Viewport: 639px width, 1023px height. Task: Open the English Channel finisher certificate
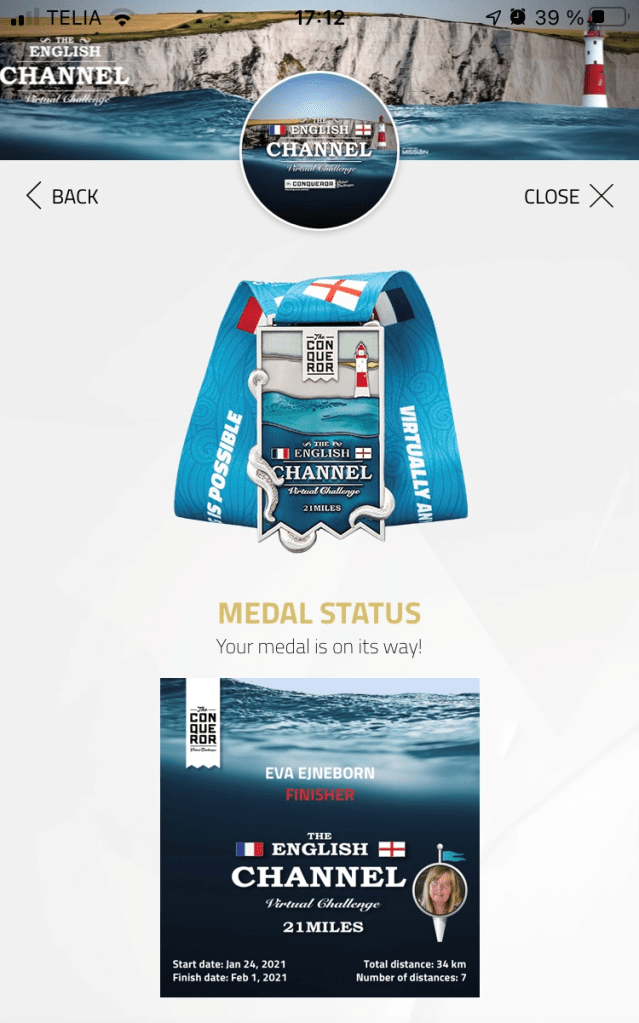319,837
